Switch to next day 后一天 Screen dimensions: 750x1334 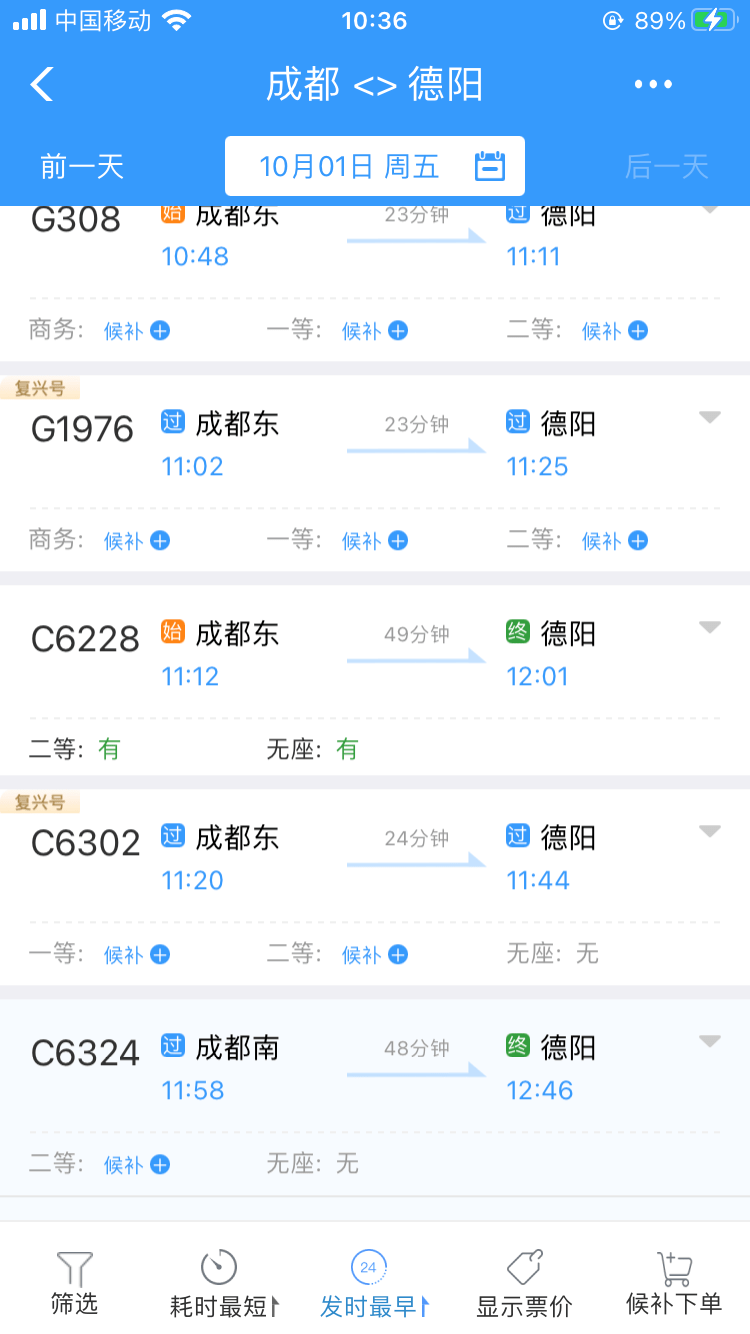(668, 166)
